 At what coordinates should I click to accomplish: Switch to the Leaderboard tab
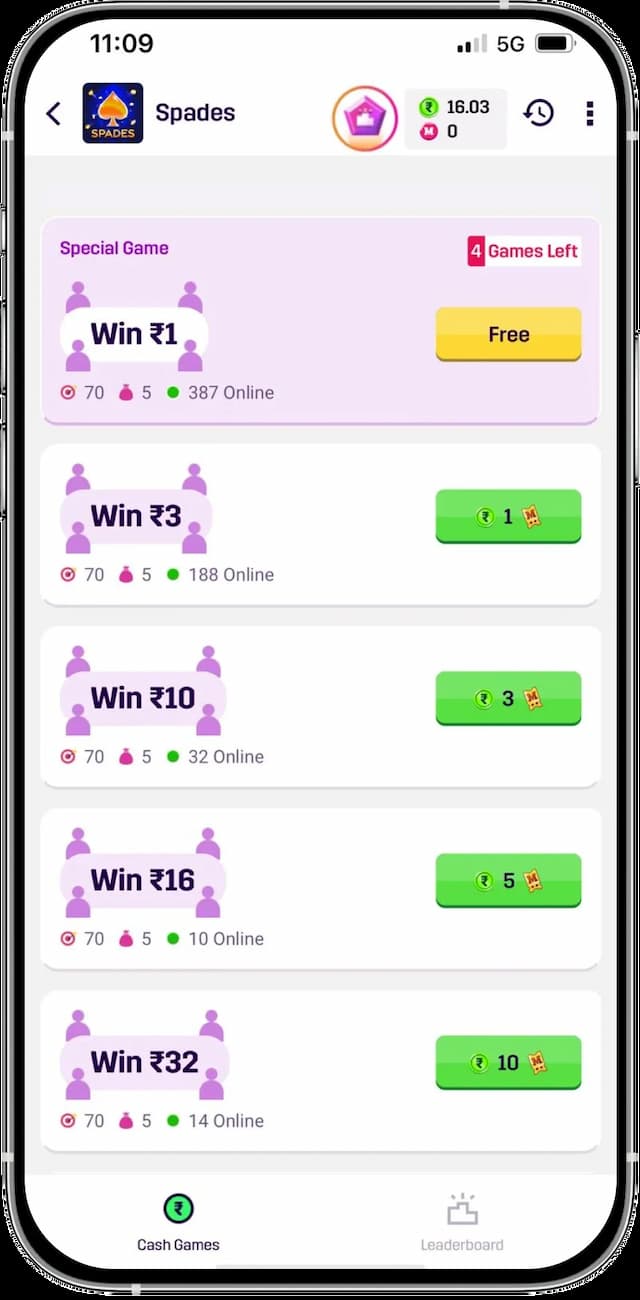(462, 1224)
